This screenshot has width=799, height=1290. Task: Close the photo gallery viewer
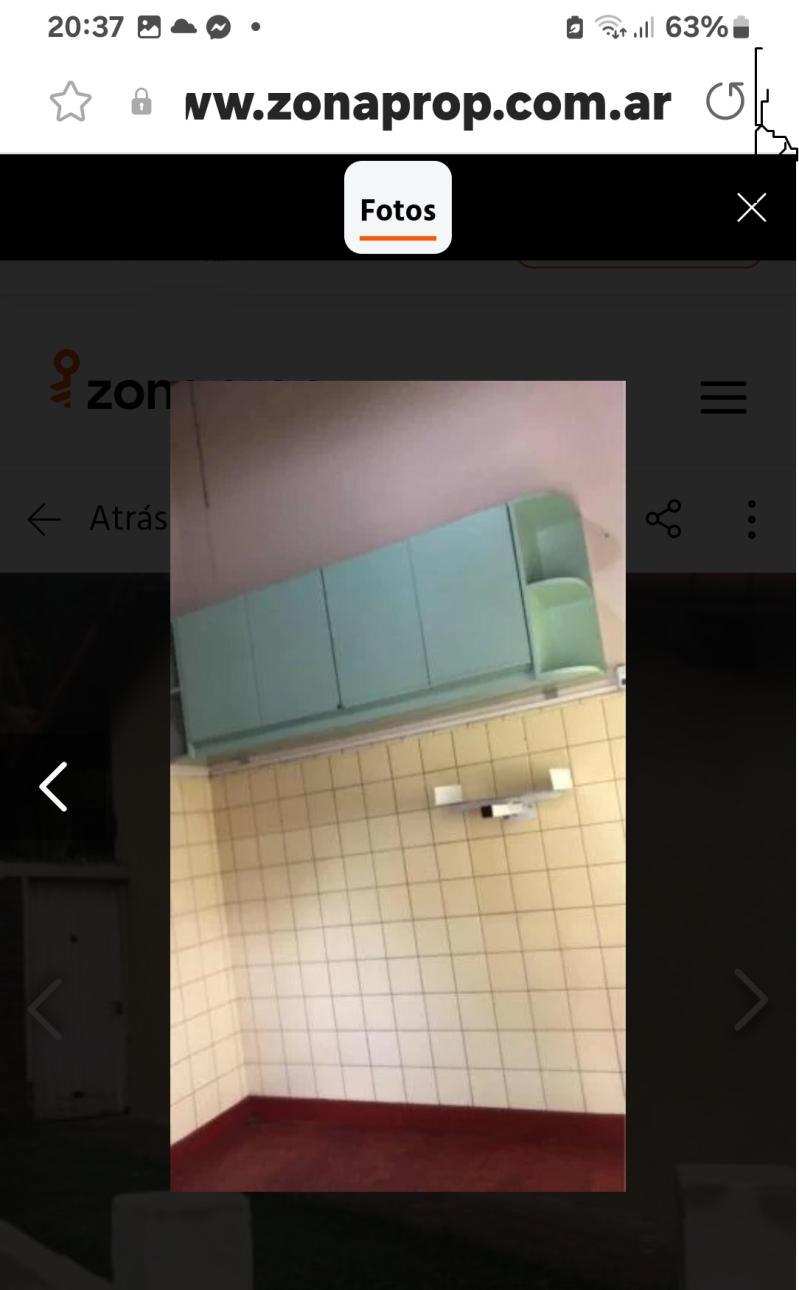click(x=751, y=208)
